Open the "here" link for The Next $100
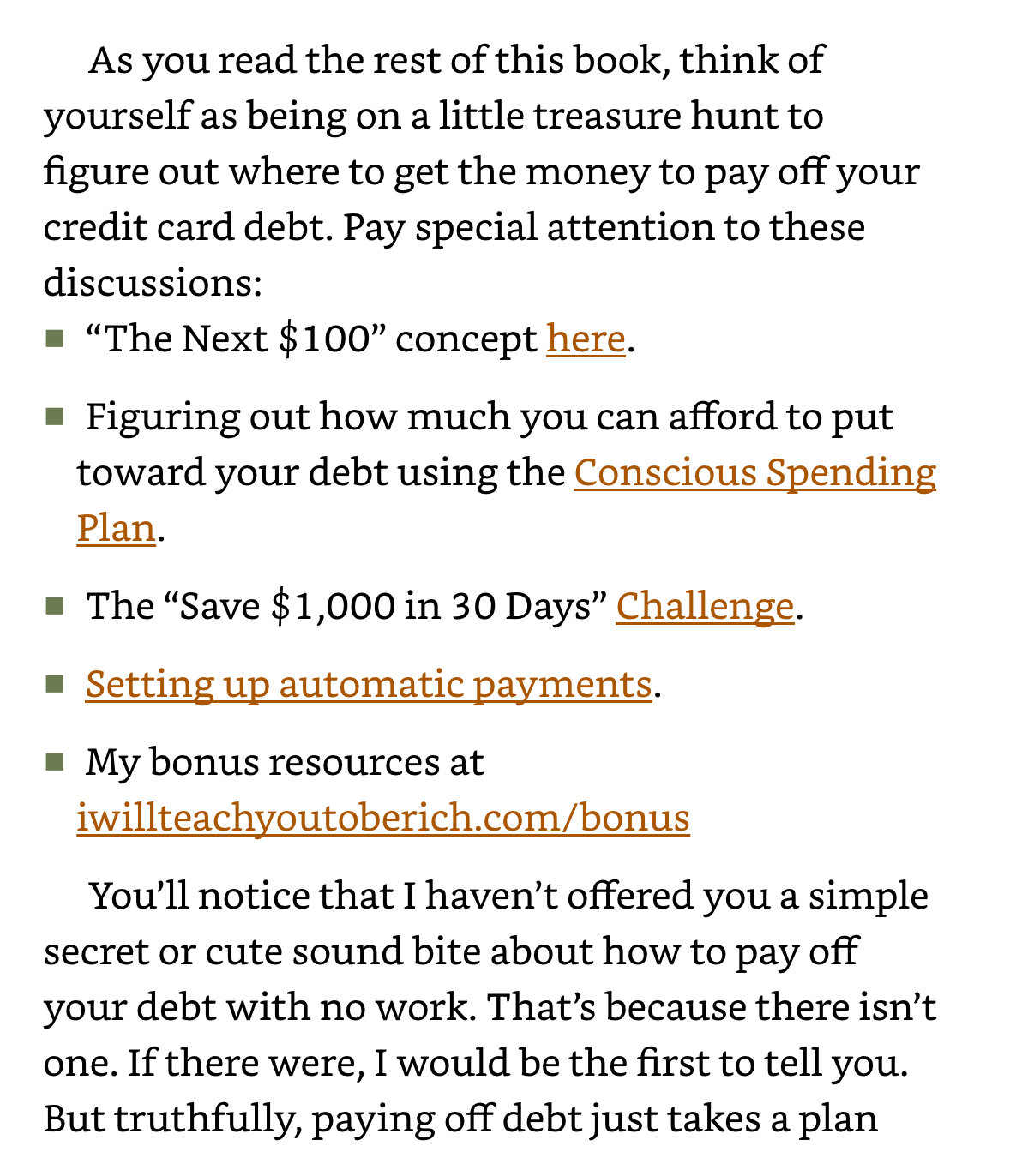Screen dimensions: 1022x1176 pyautogui.click(x=586, y=339)
